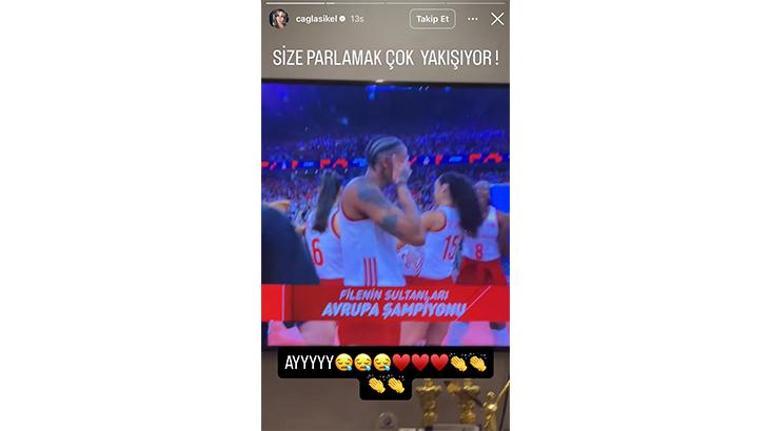Open caglasikel's profile picture
Screen dimensions: 770x431
tap(278, 19)
